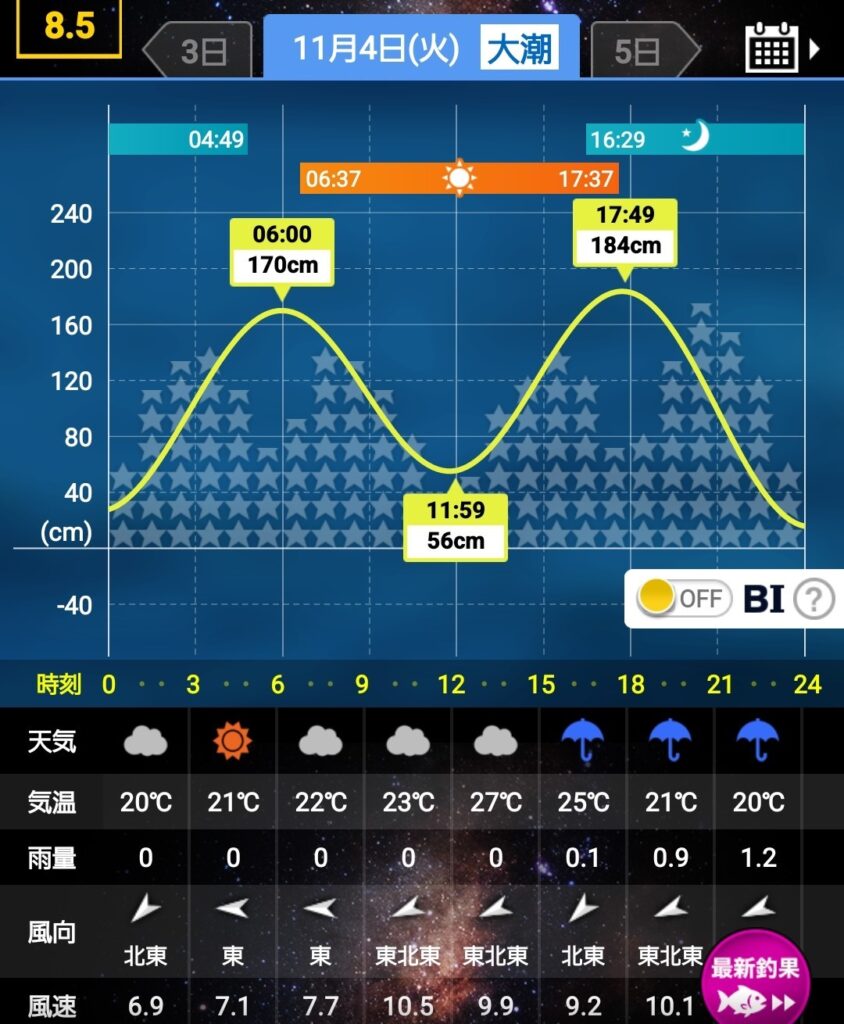Open the BI help question mark
This screenshot has width=844, height=1024.
pyautogui.click(x=814, y=599)
